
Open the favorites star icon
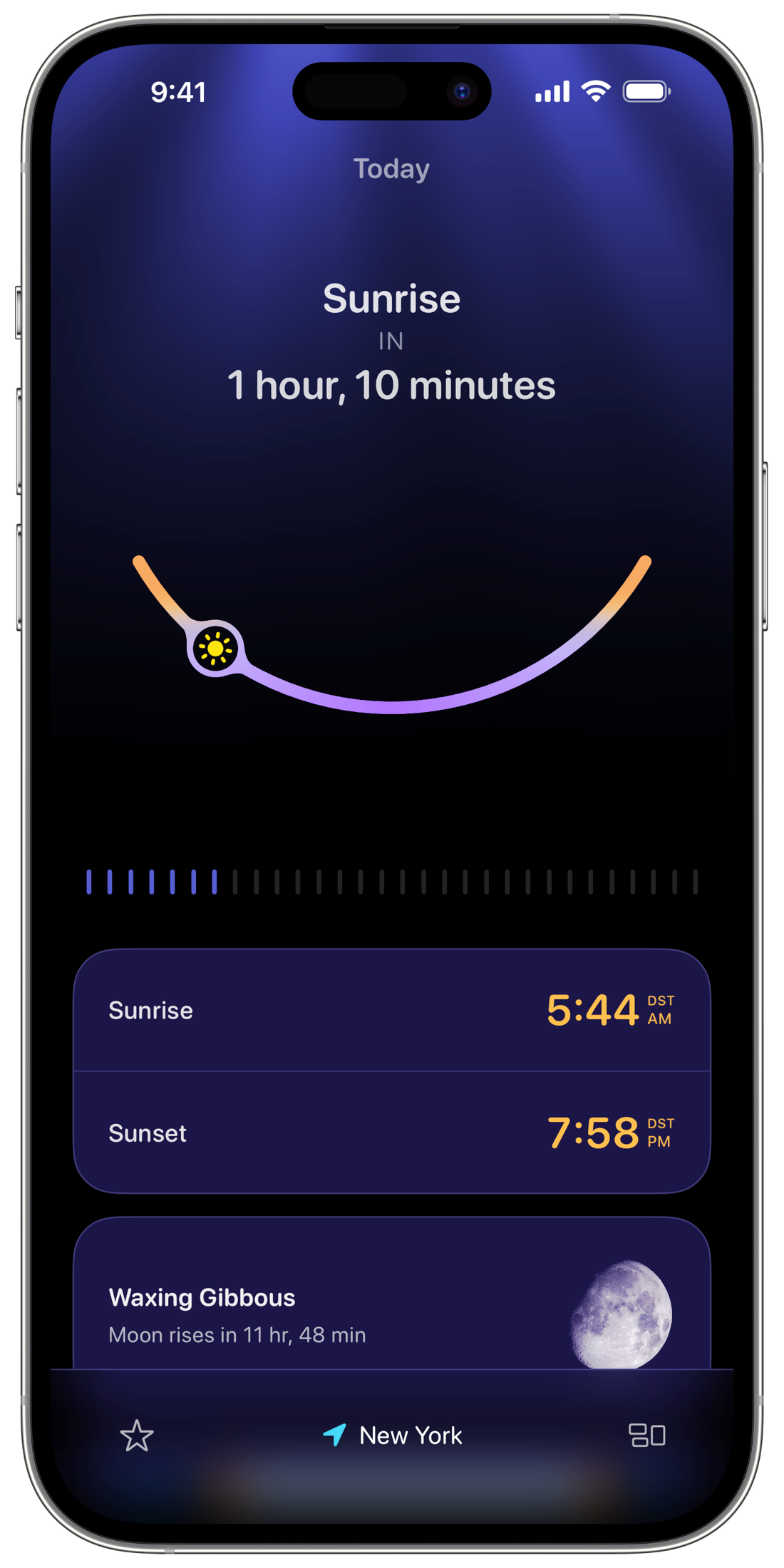pyautogui.click(x=137, y=1435)
